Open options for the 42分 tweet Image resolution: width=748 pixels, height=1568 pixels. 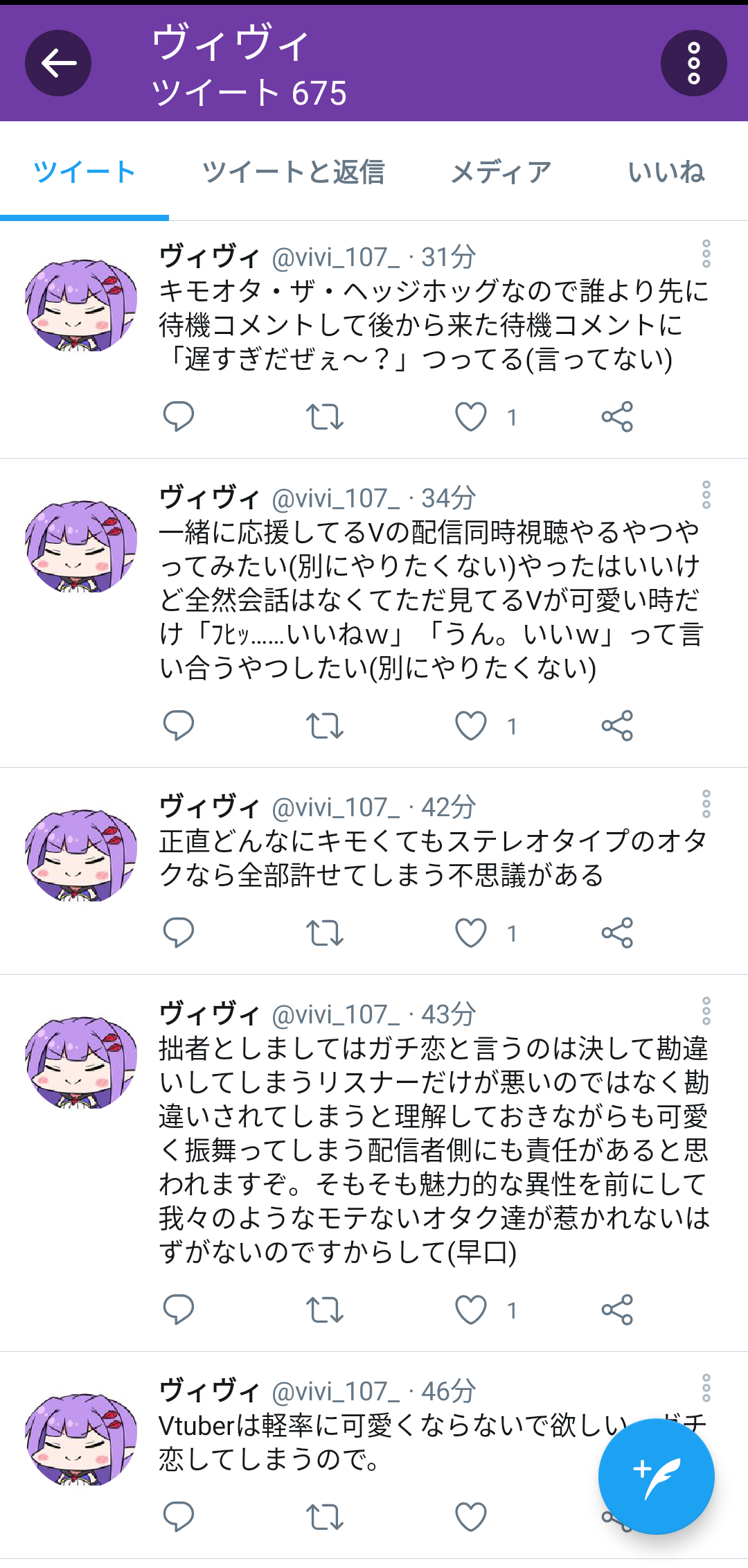(x=706, y=804)
